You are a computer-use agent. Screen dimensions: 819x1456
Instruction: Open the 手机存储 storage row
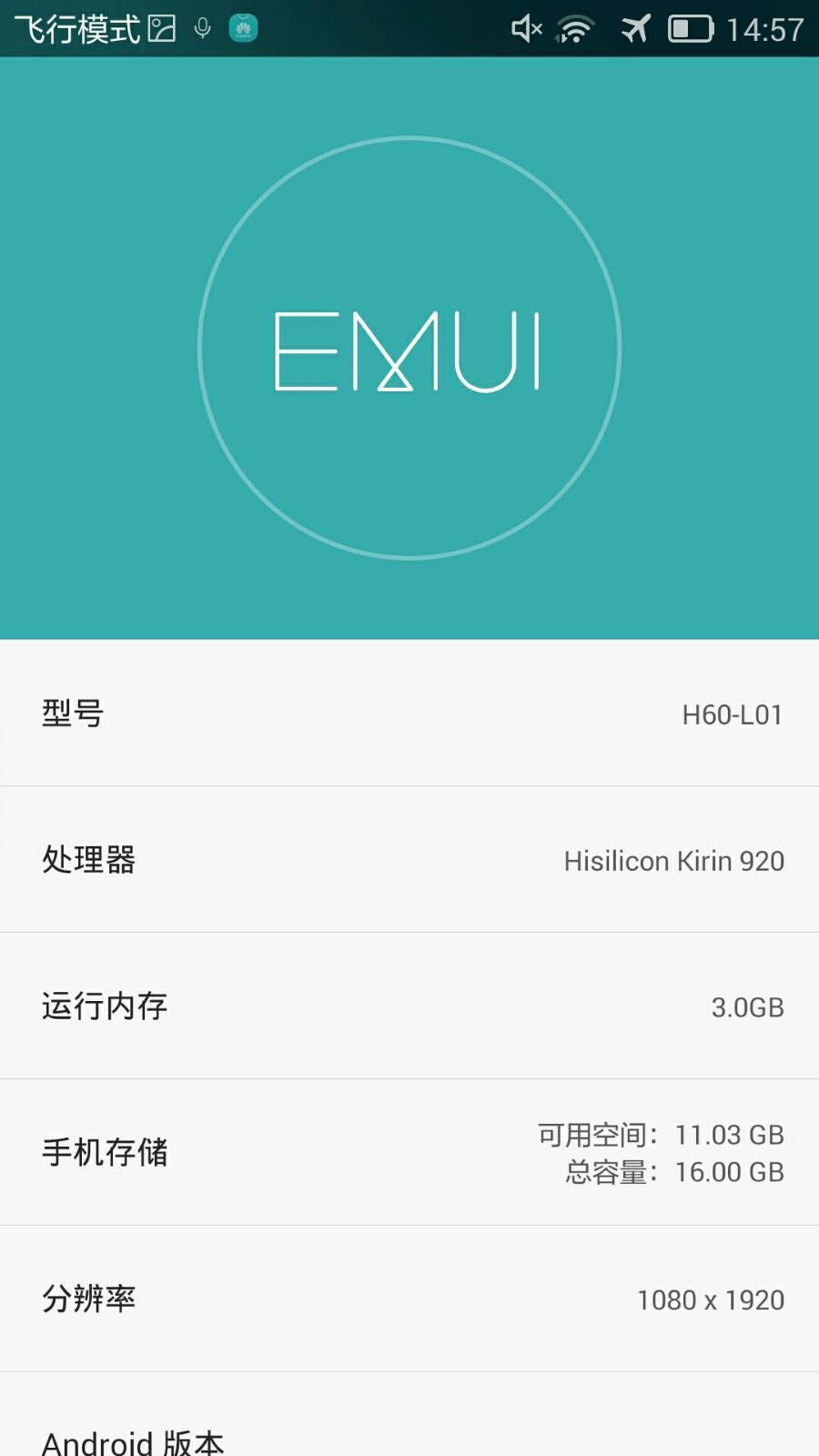(x=409, y=1152)
